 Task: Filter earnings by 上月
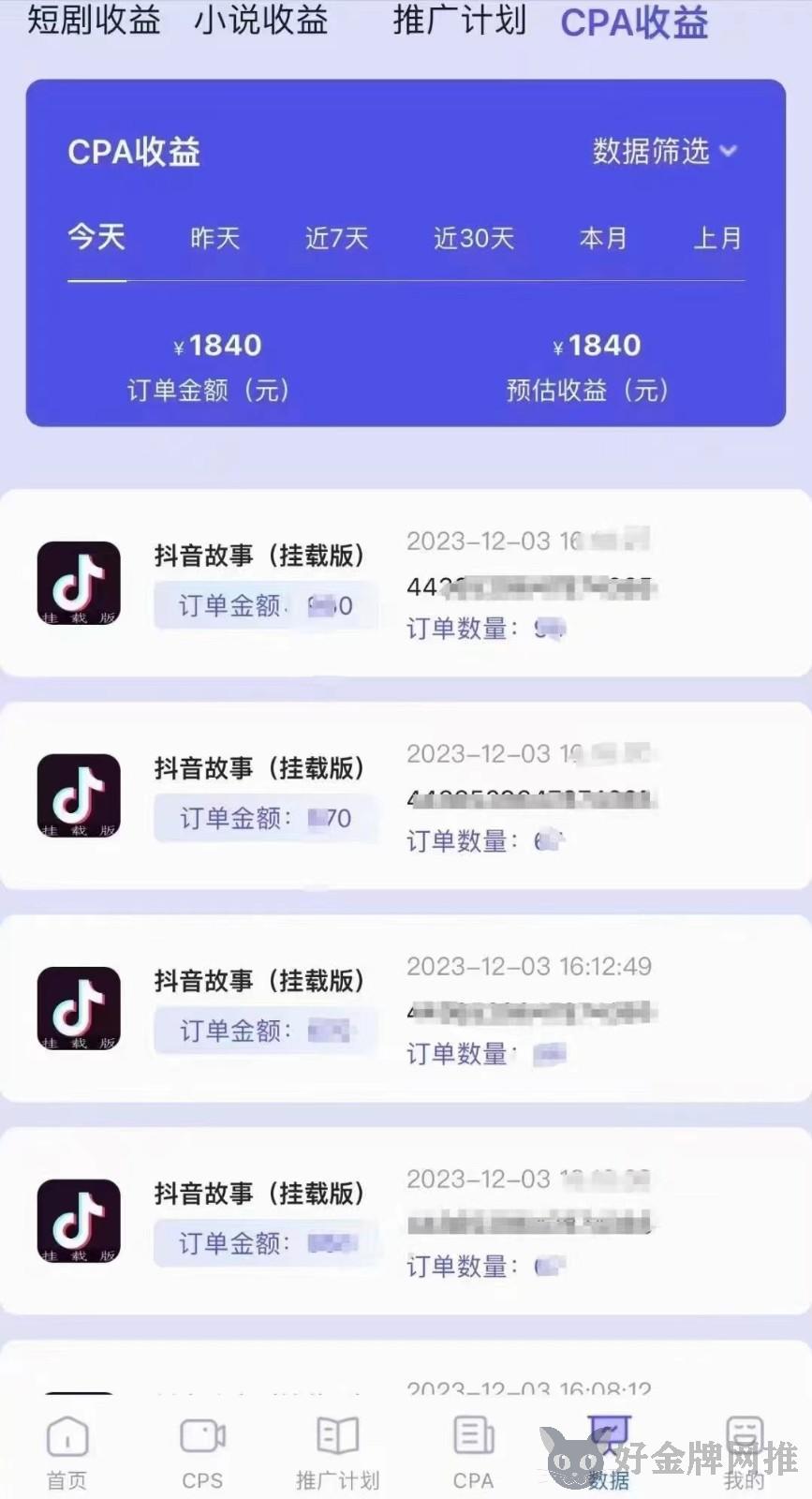tap(717, 238)
